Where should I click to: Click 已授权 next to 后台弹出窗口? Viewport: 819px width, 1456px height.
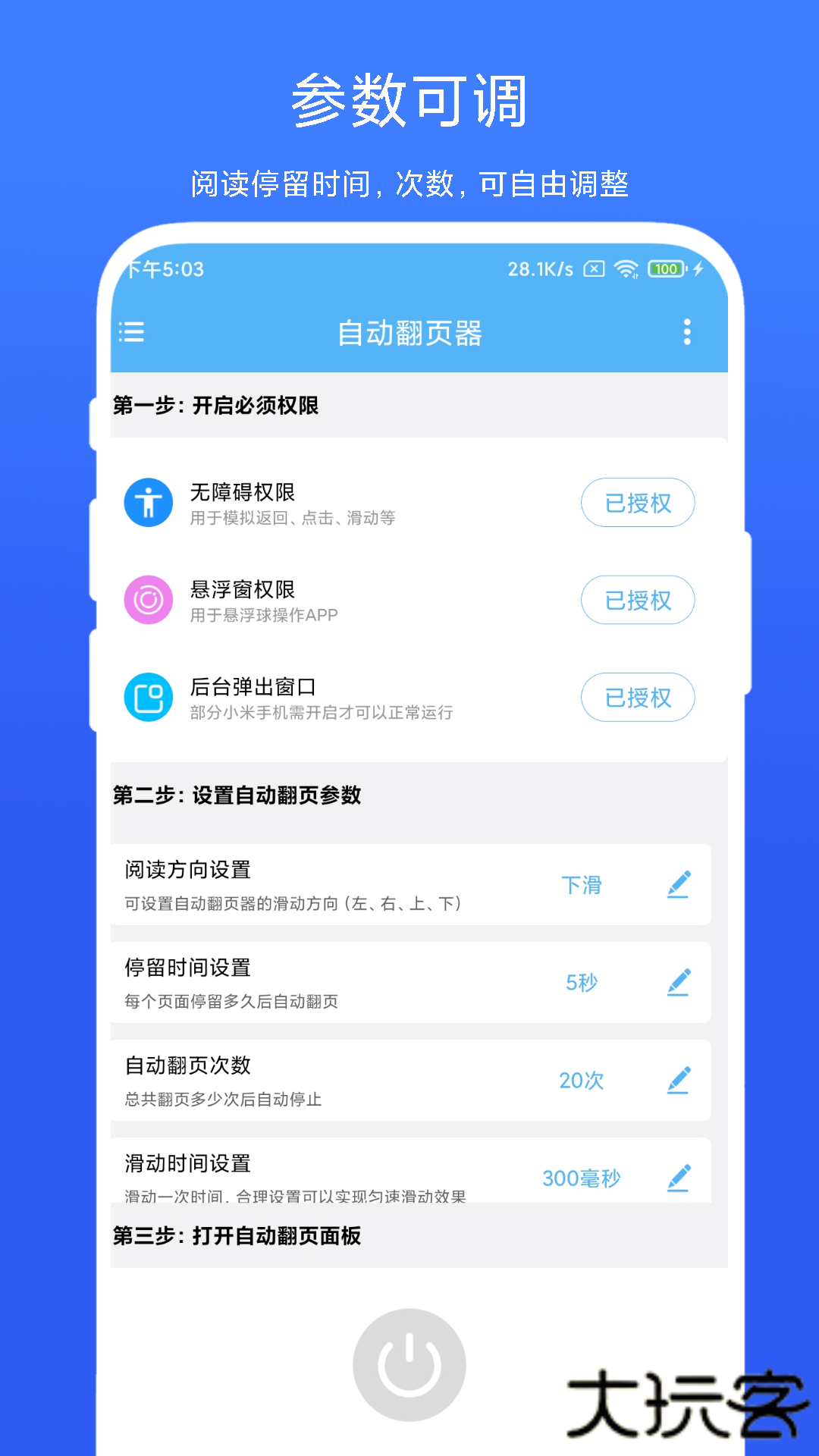tap(638, 696)
